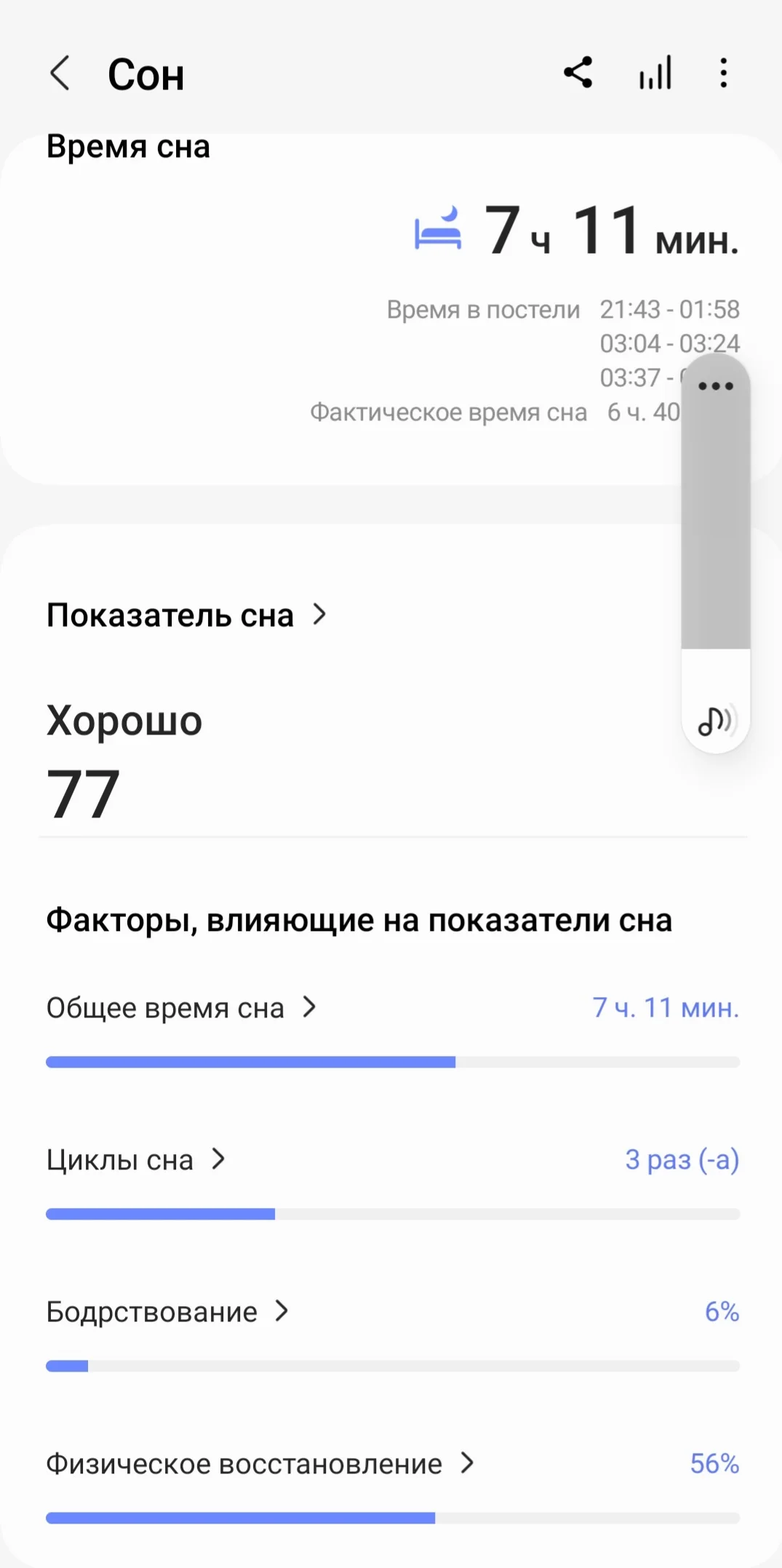Tap the Время в постели entries
Viewport: 782px width, 1568px height.
(x=669, y=343)
